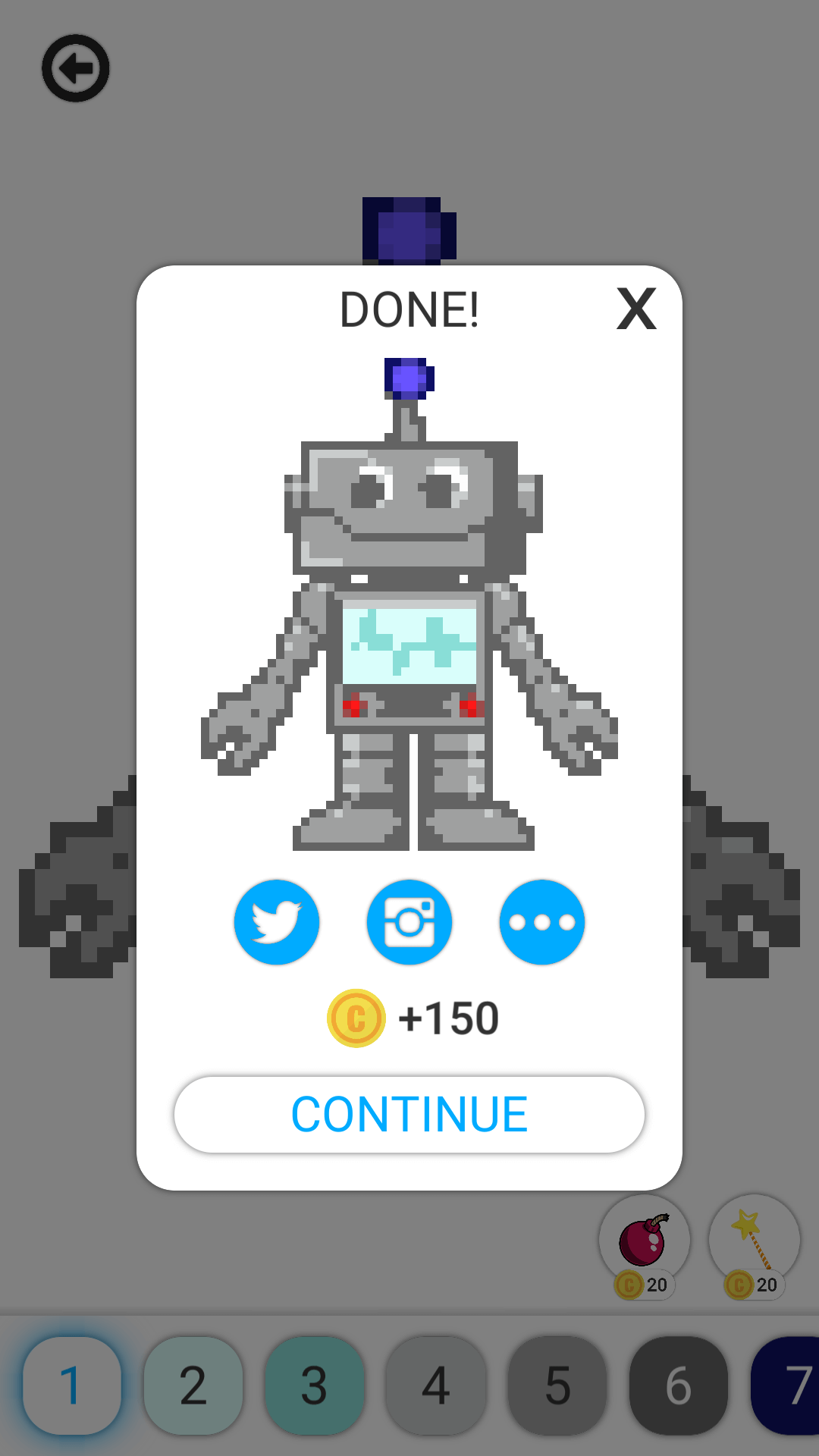
Task: Select color swatch 5
Action: point(557,1385)
